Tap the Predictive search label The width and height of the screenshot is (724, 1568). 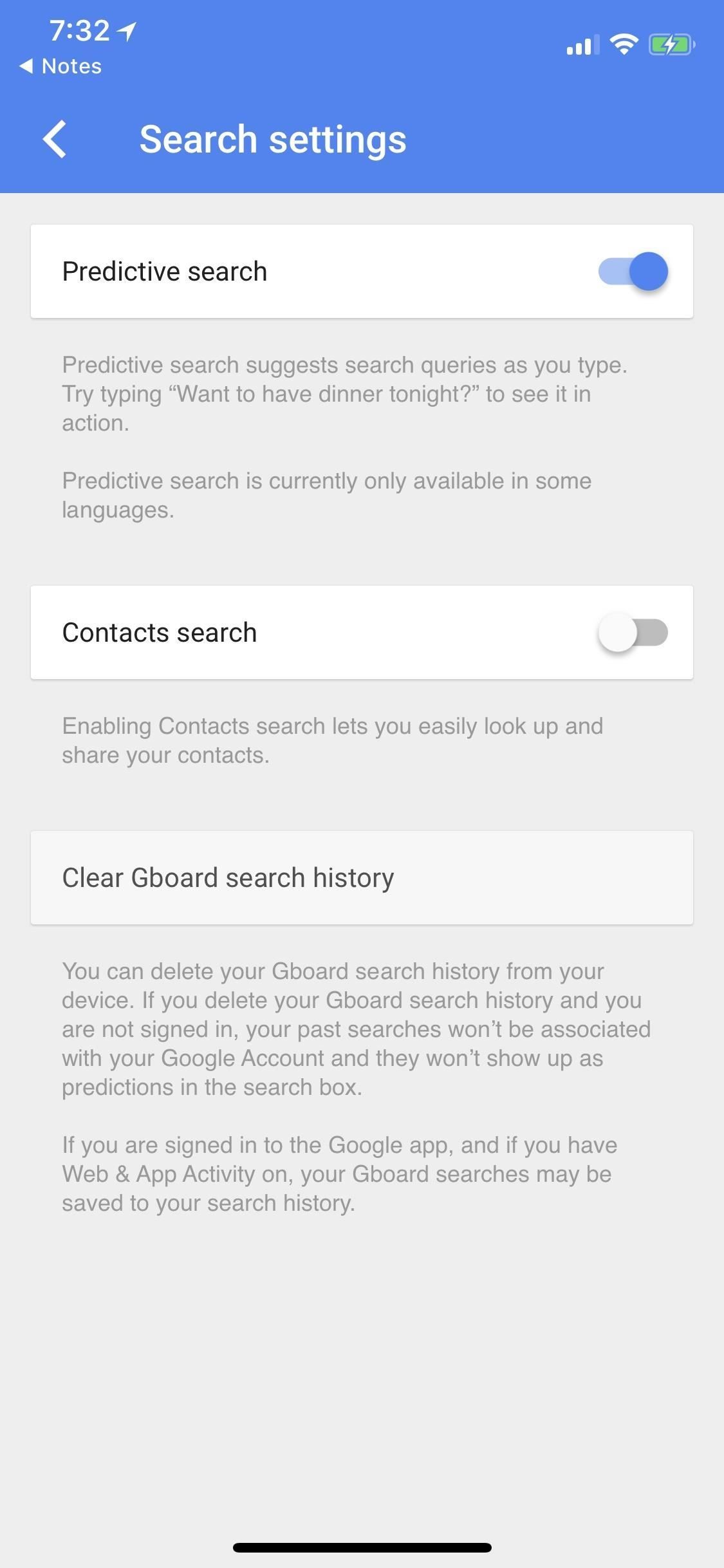click(164, 271)
